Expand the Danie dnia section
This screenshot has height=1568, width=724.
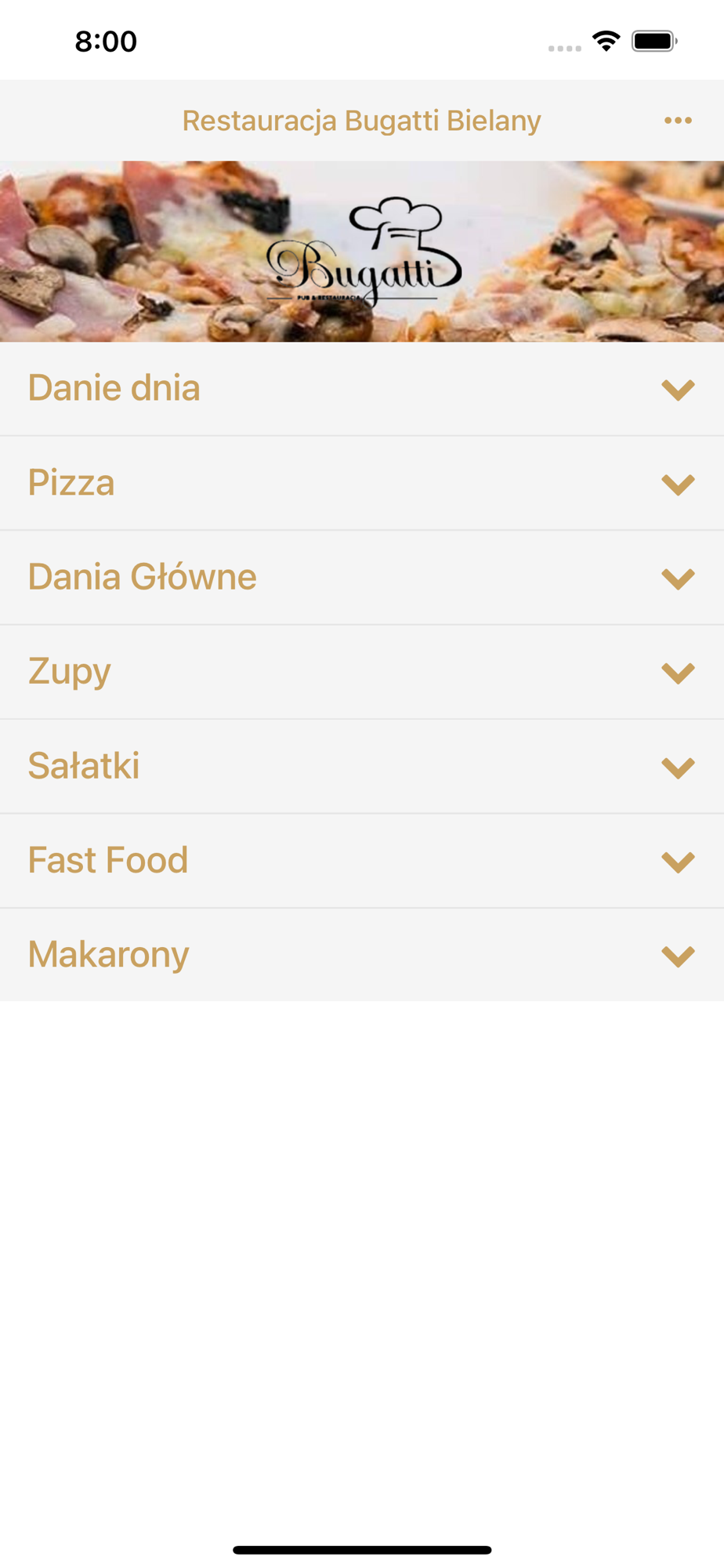(362, 389)
